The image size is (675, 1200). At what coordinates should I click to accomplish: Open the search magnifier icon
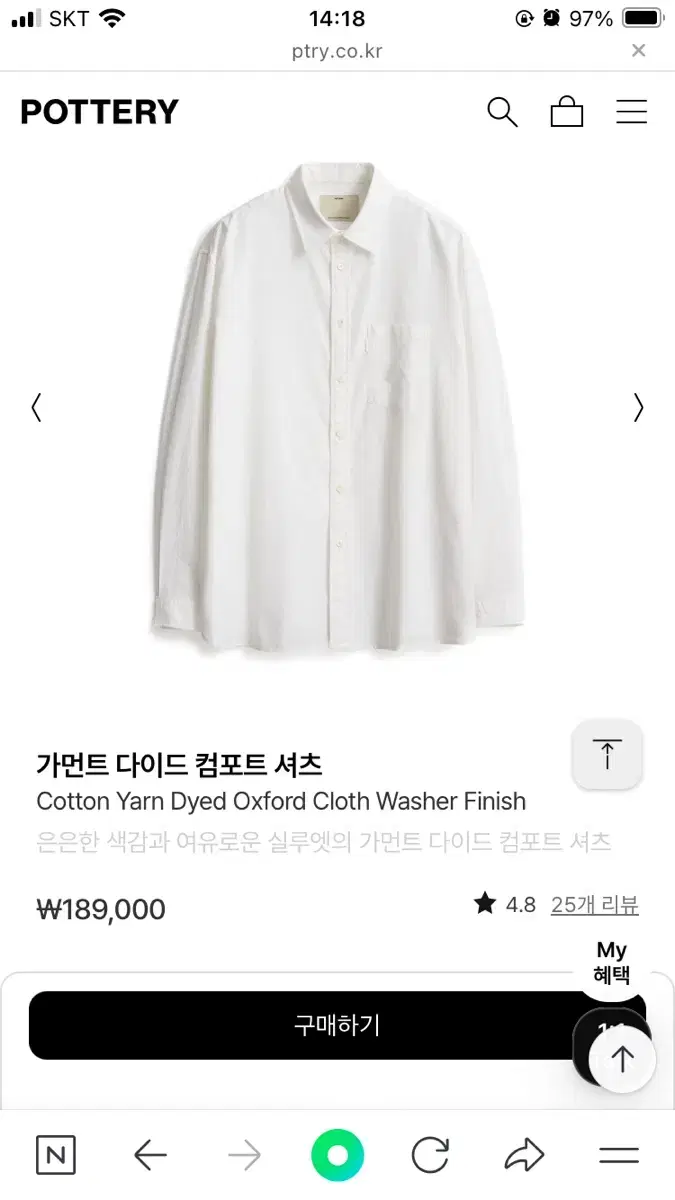pos(502,112)
